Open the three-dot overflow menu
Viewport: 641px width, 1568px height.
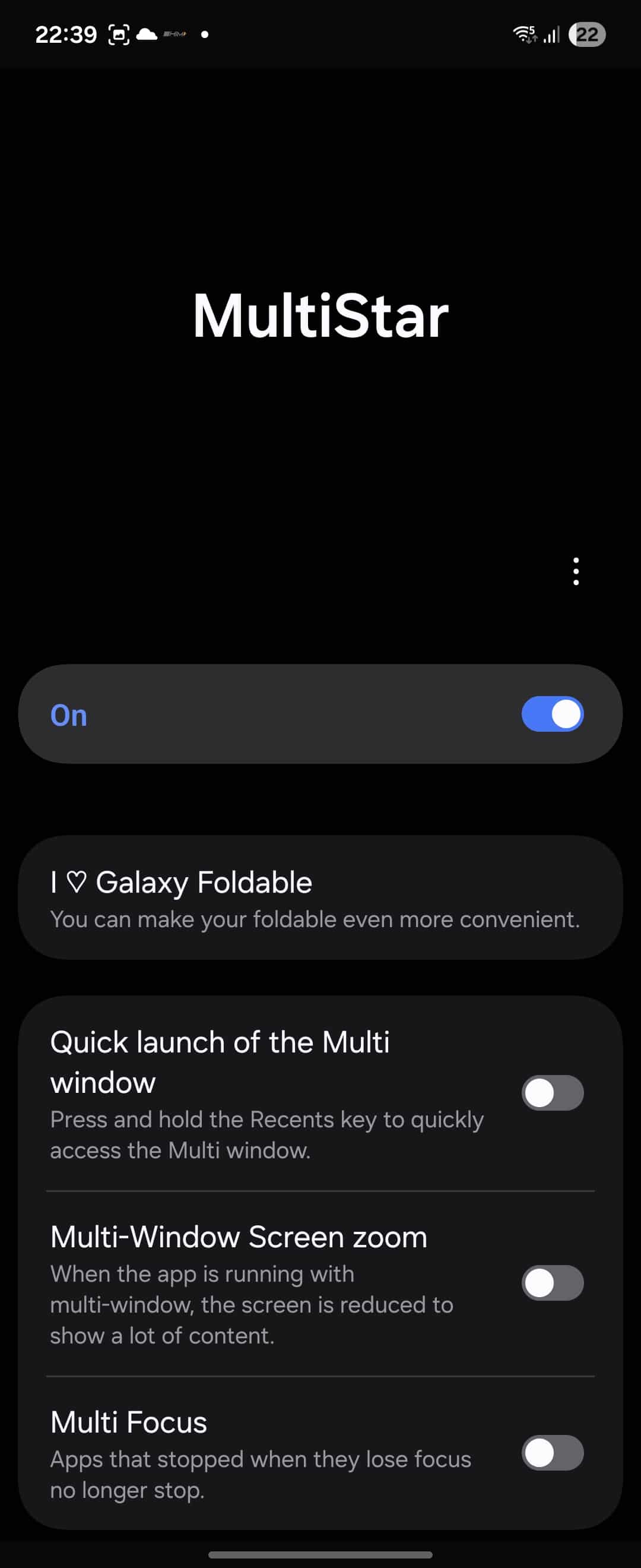coord(575,571)
